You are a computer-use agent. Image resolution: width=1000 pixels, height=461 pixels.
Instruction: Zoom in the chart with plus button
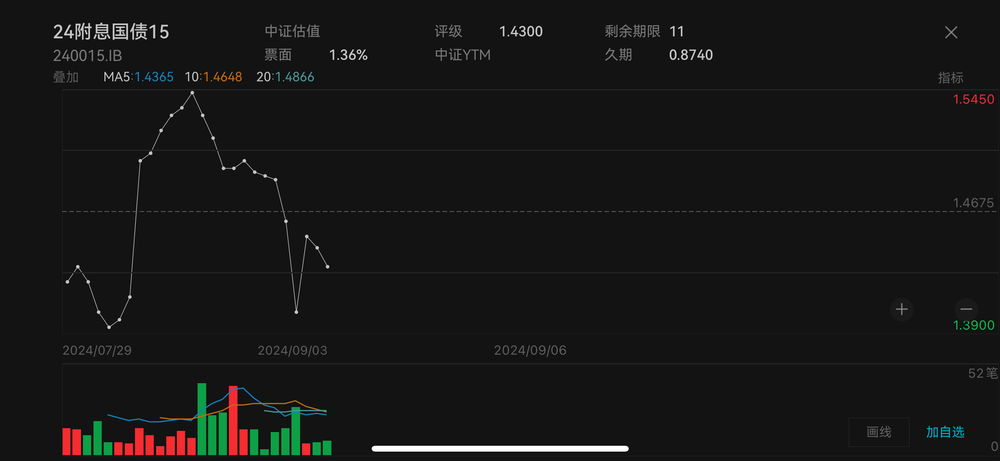(x=902, y=309)
